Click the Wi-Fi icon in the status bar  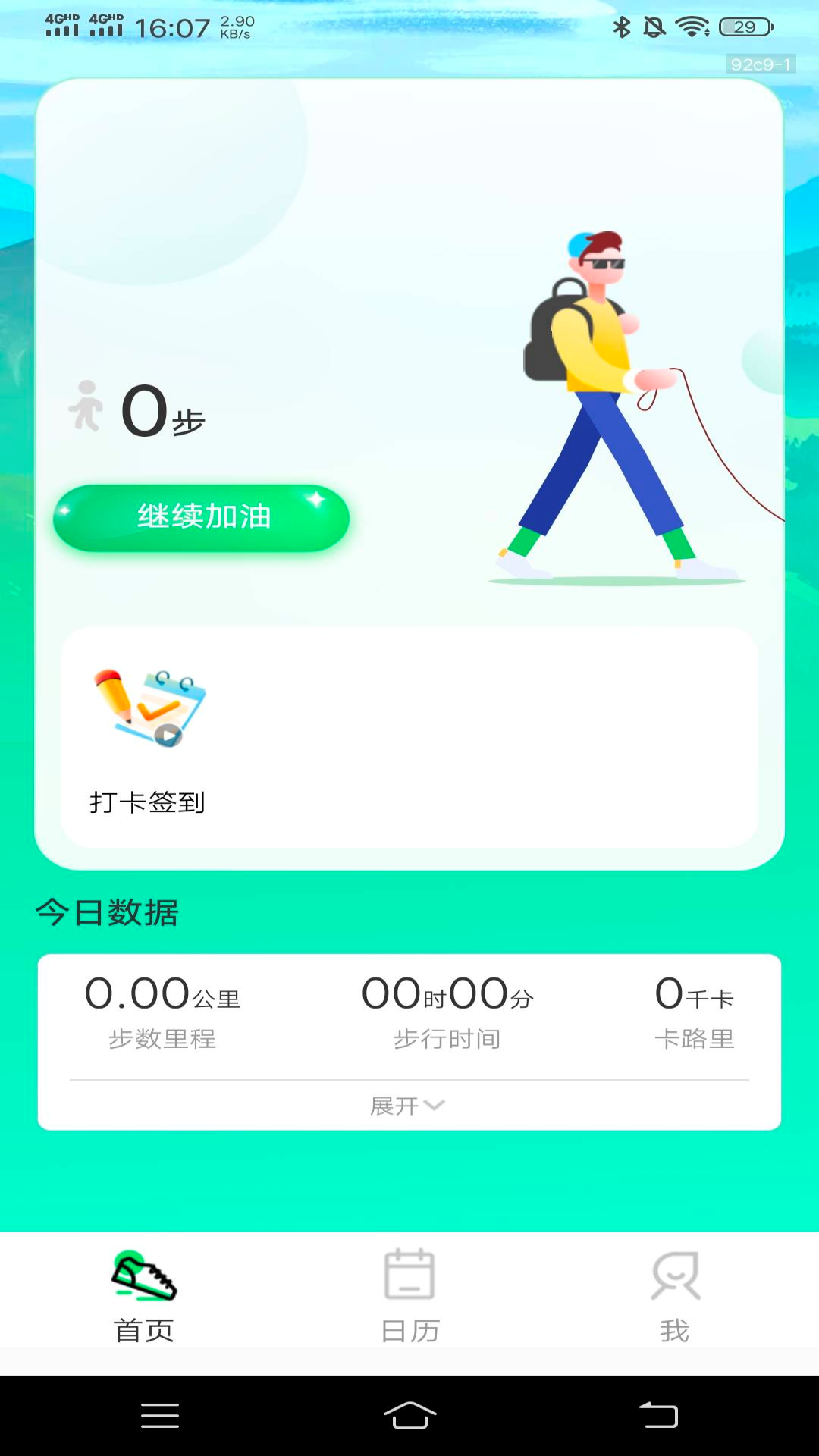tap(692, 27)
